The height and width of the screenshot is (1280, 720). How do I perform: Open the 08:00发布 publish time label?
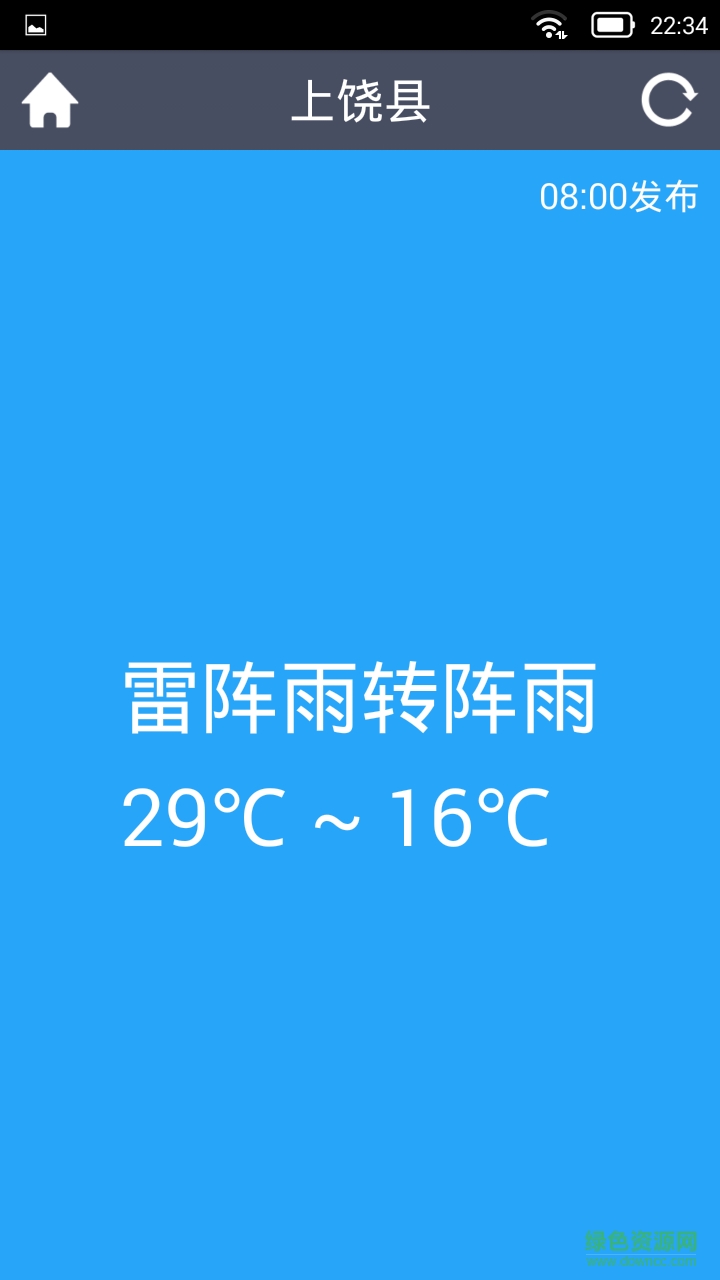618,197
